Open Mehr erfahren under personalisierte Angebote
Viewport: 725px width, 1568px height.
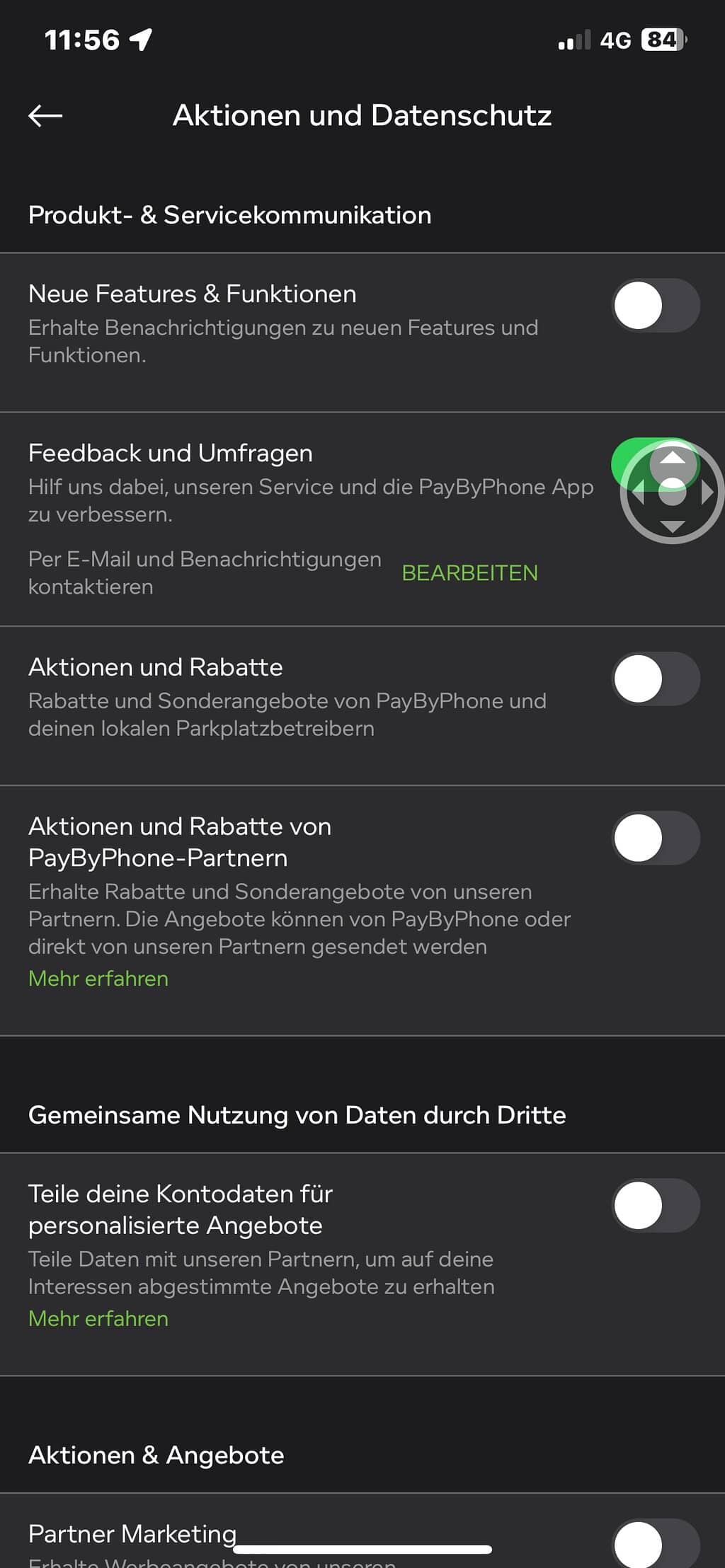(98, 1318)
